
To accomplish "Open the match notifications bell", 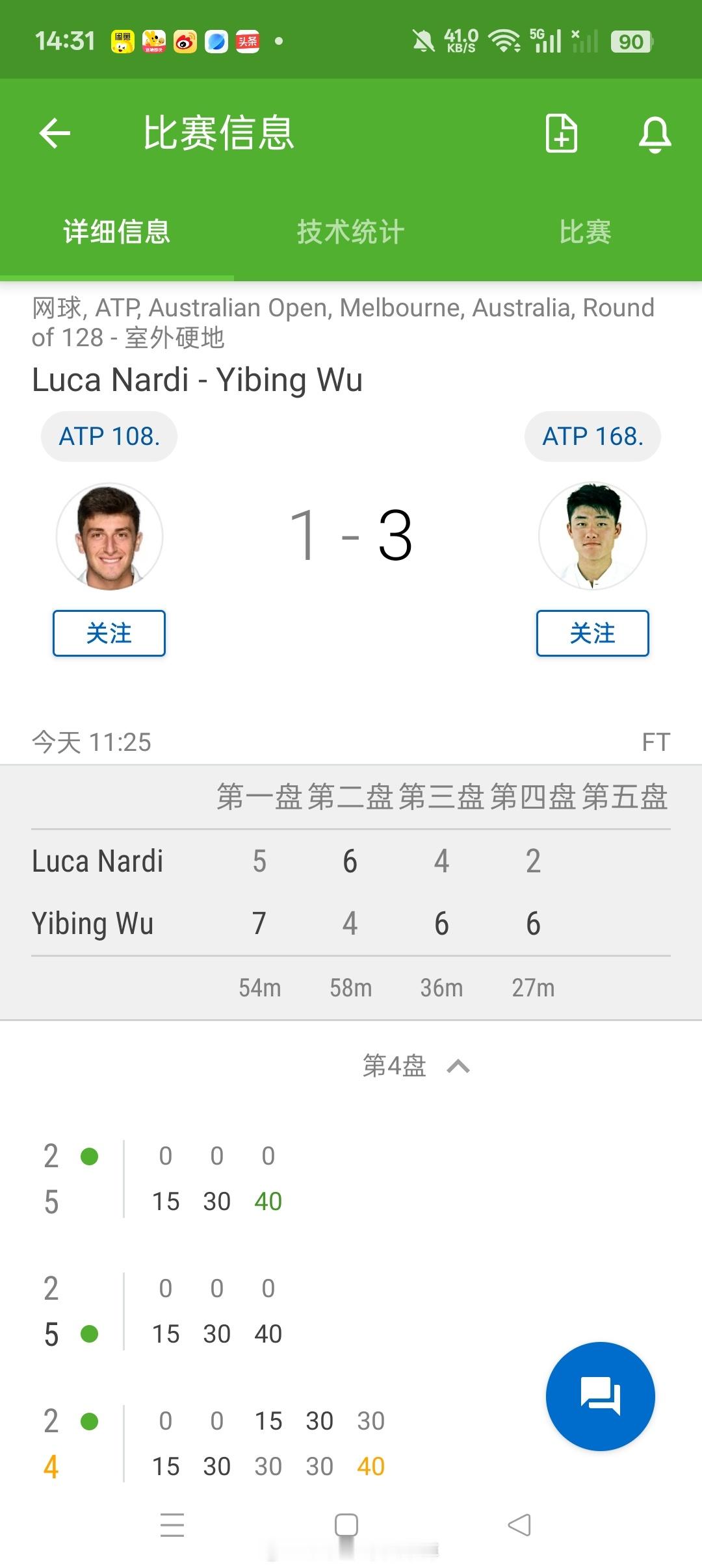I will pyautogui.click(x=655, y=134).
